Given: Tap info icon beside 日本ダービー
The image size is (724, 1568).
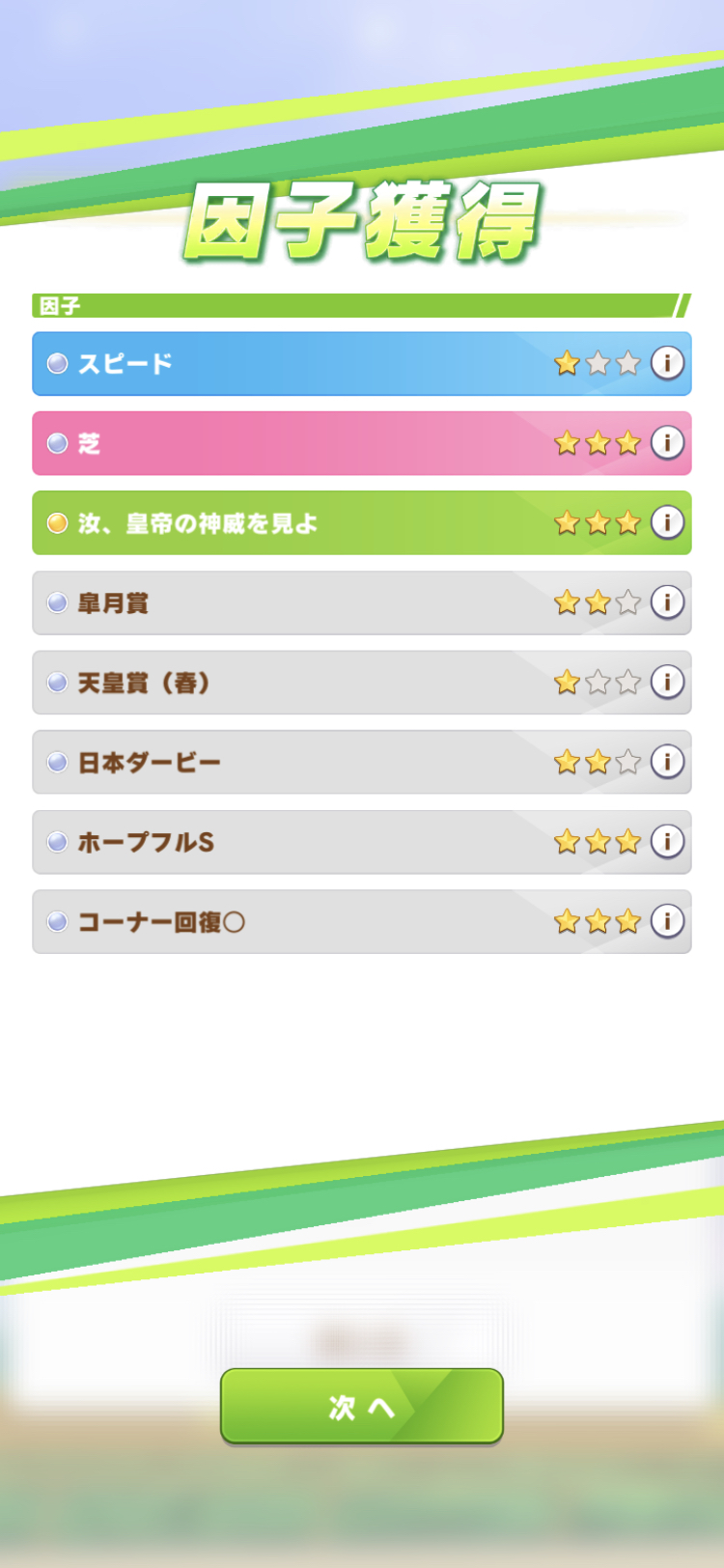Looking at the screenshot, I should point(667,761).
